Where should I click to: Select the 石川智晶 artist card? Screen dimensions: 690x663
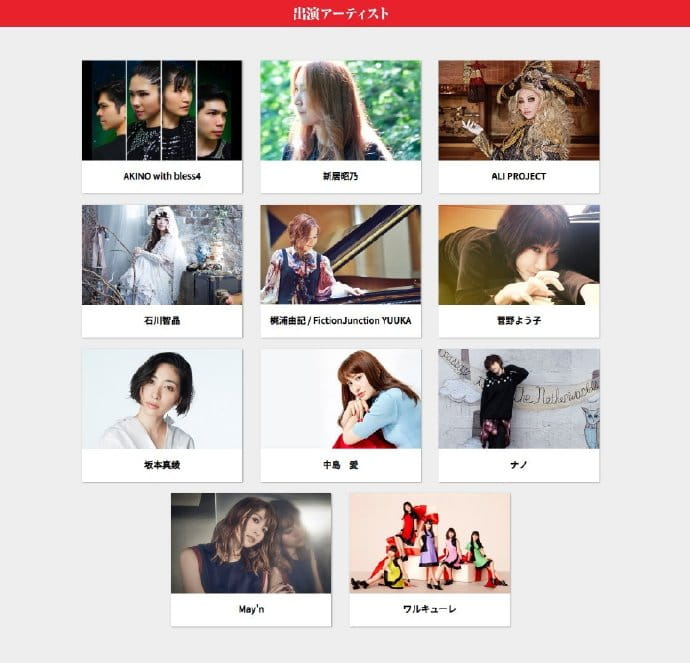[162, 270]
